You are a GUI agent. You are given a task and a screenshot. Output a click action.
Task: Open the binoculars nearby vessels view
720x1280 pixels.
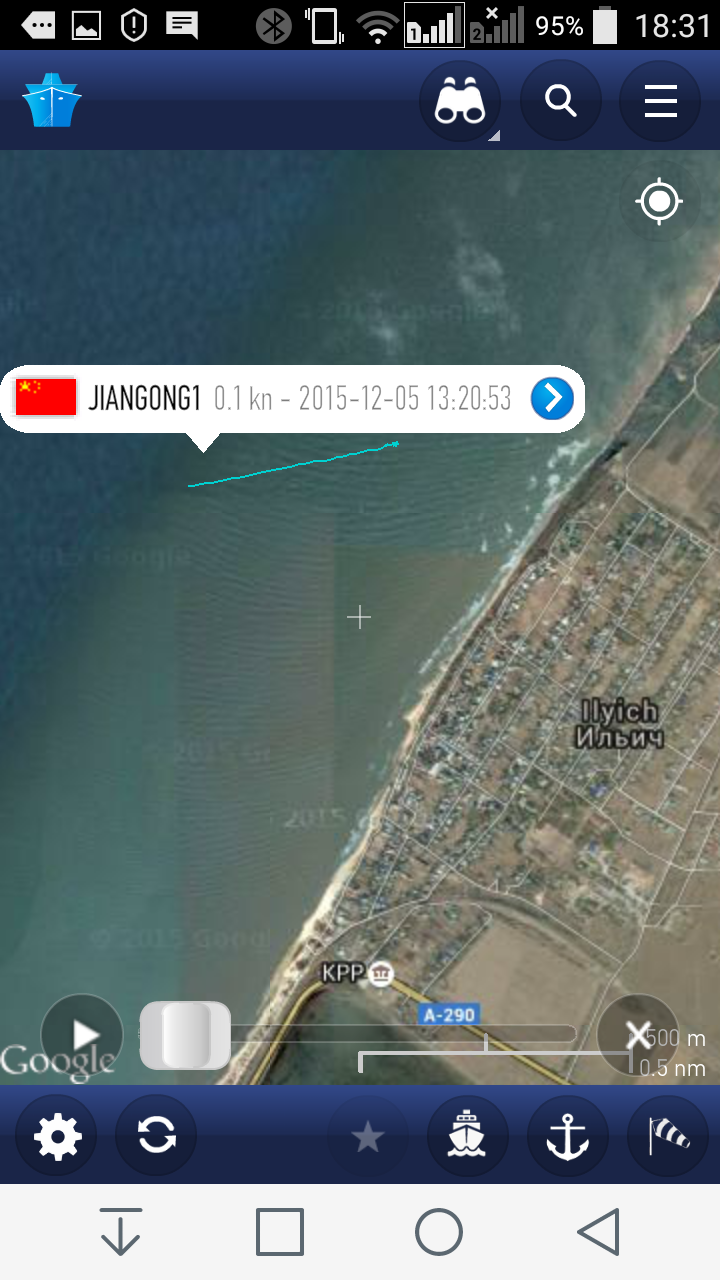pyautogui.click(x=460, y=102)
